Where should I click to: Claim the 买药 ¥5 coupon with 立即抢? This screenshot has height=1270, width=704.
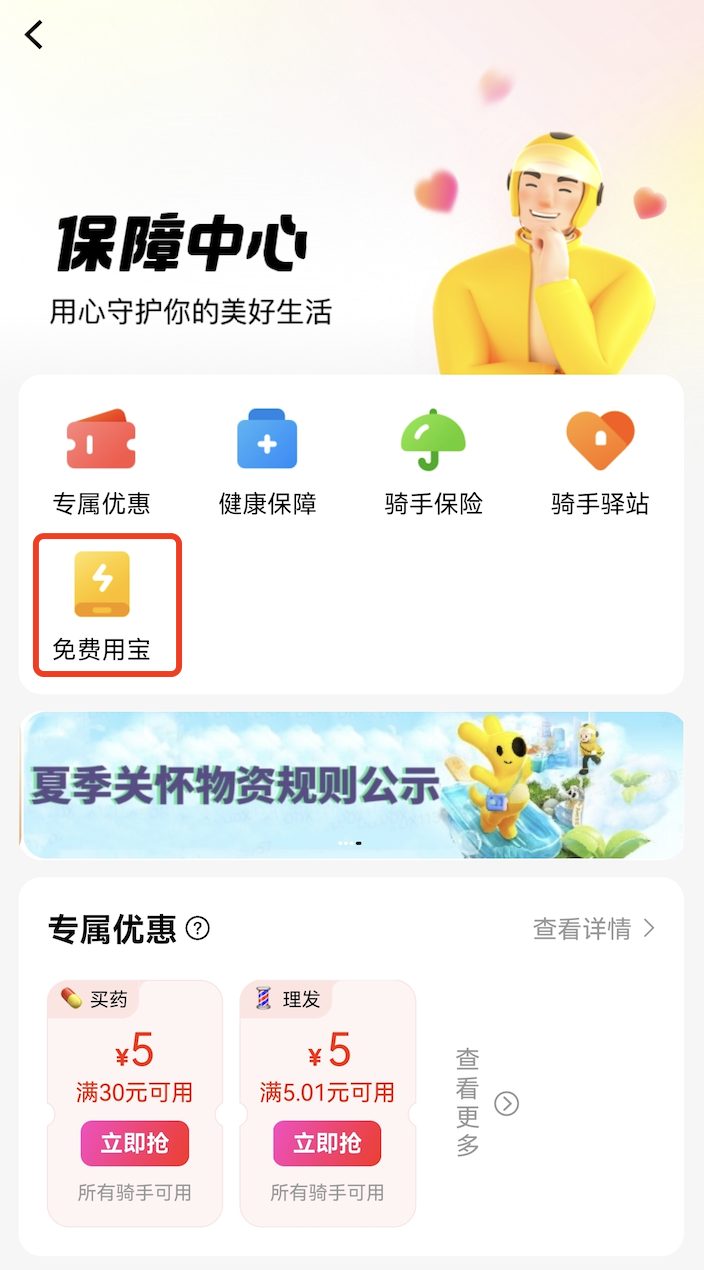pos(135,1143)
